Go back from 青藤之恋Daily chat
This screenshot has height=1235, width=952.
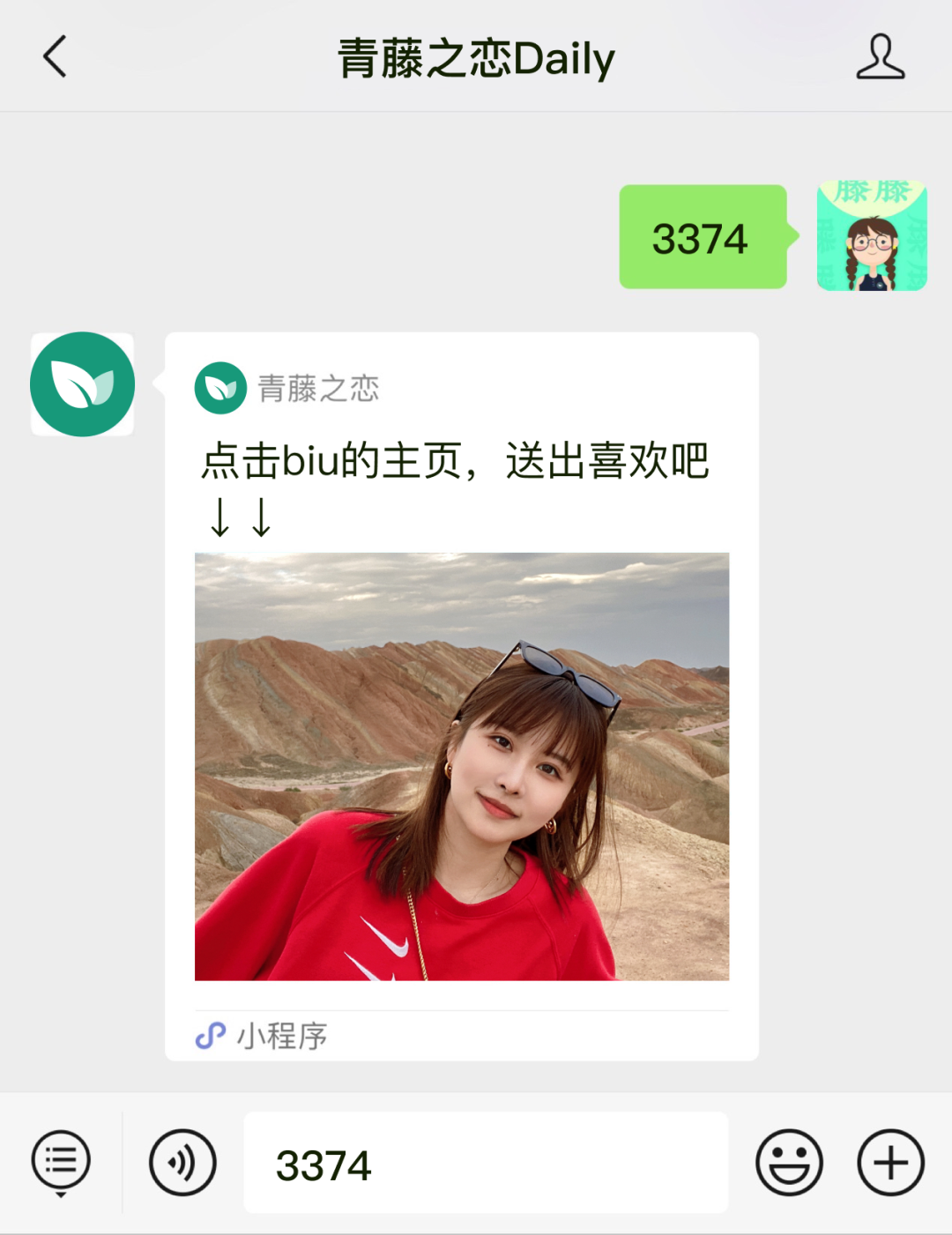[56, 57]
